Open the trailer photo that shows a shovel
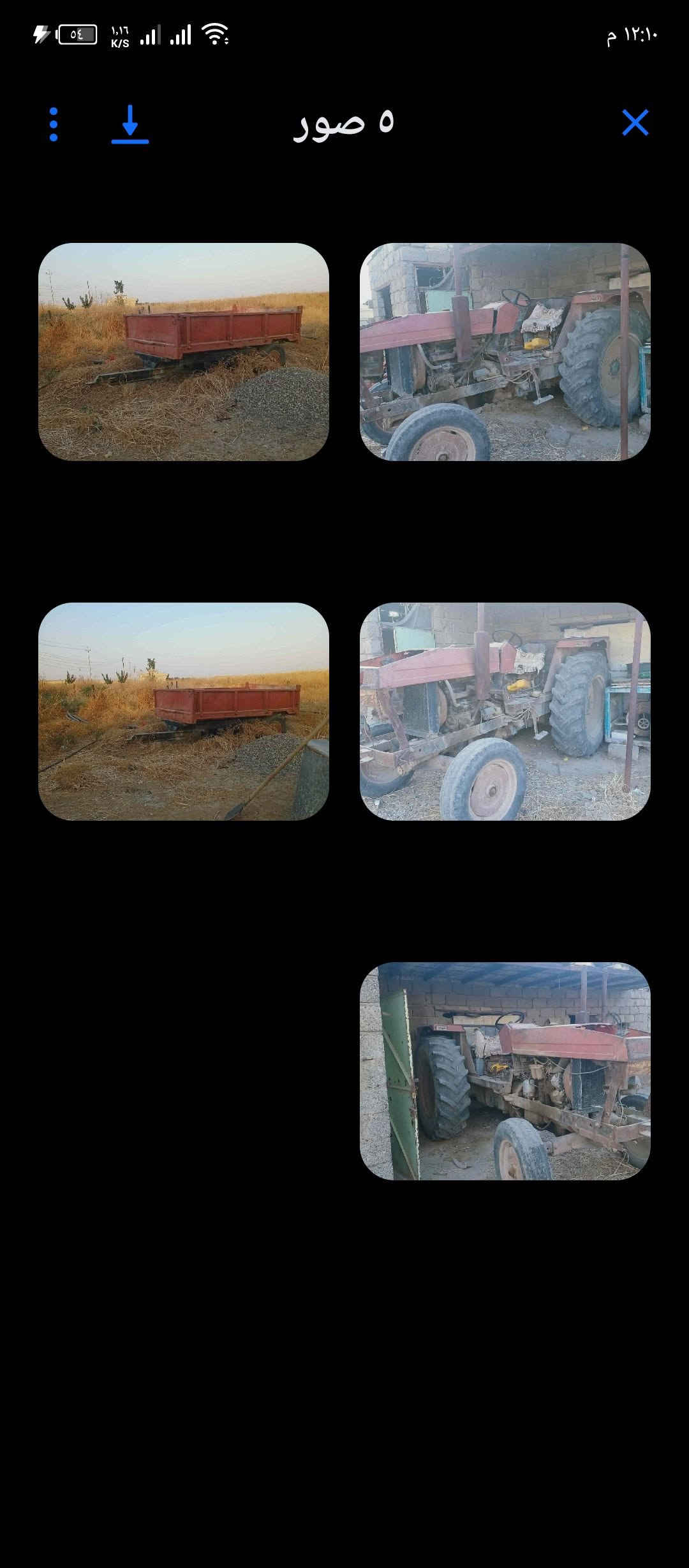The width and height of the screenshot is (689, 1568). (x=184, y=712)
